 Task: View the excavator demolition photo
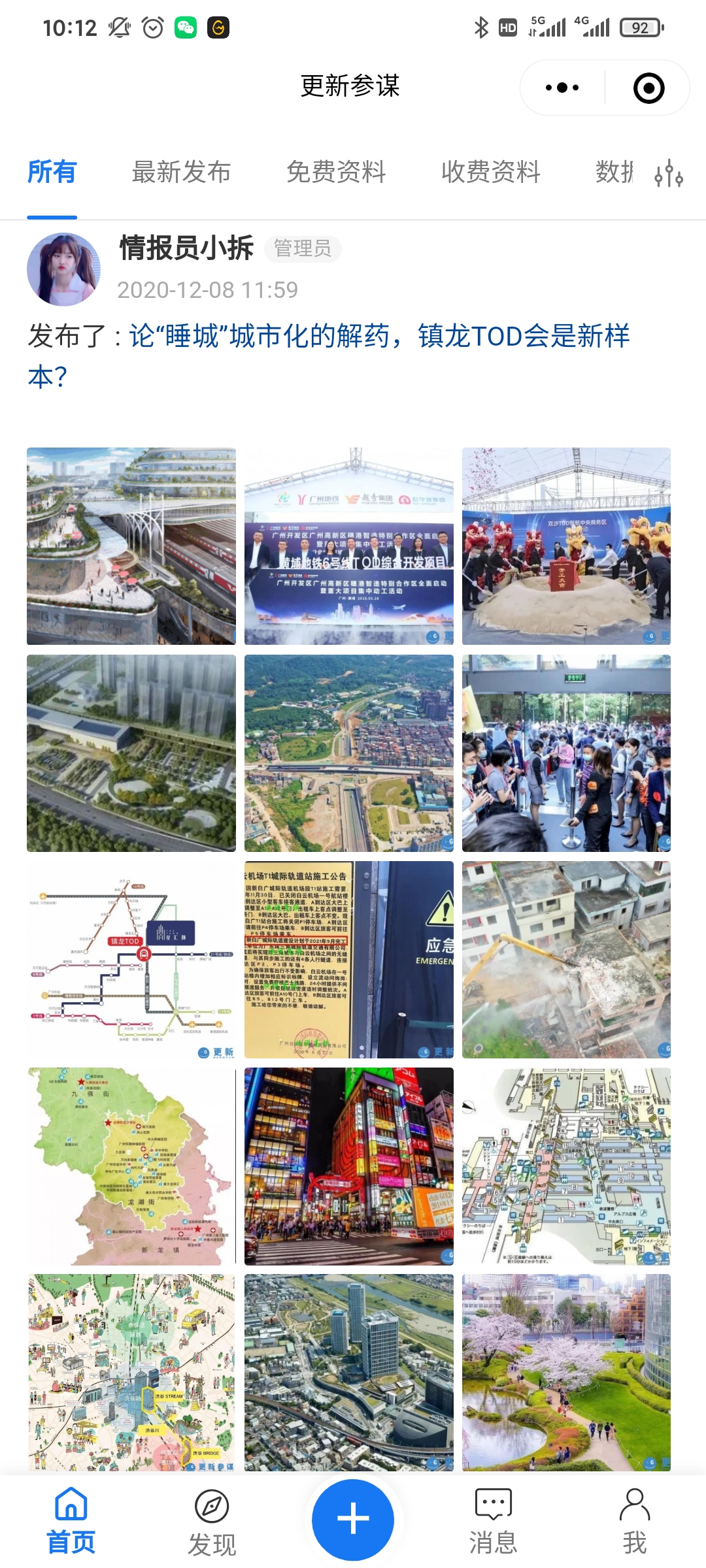click(566, 960)
